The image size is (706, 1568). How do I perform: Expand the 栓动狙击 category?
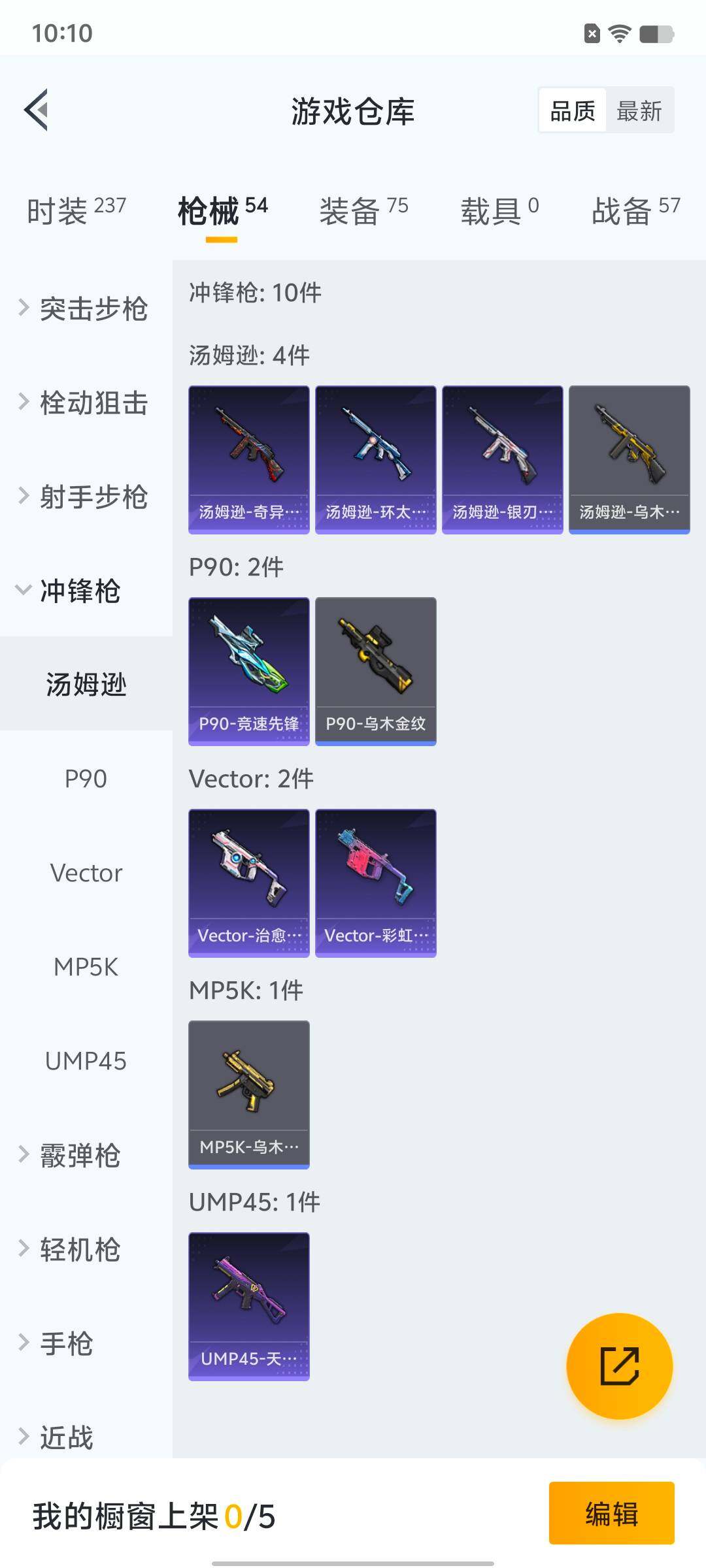pyautogui.click(x=85, y=402)
